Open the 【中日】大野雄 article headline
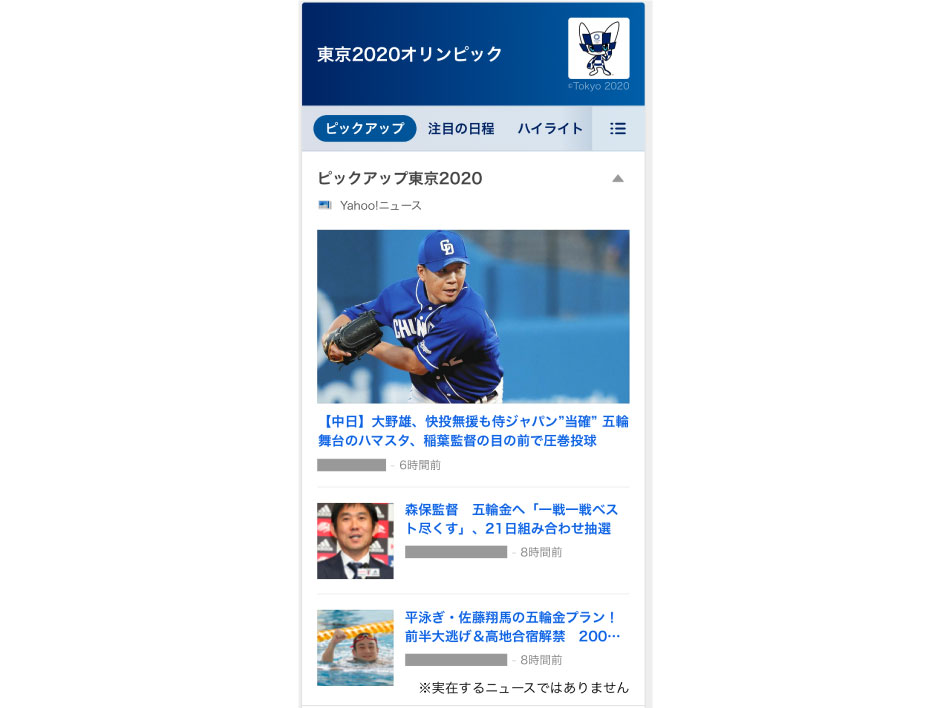 pos(473,431)
